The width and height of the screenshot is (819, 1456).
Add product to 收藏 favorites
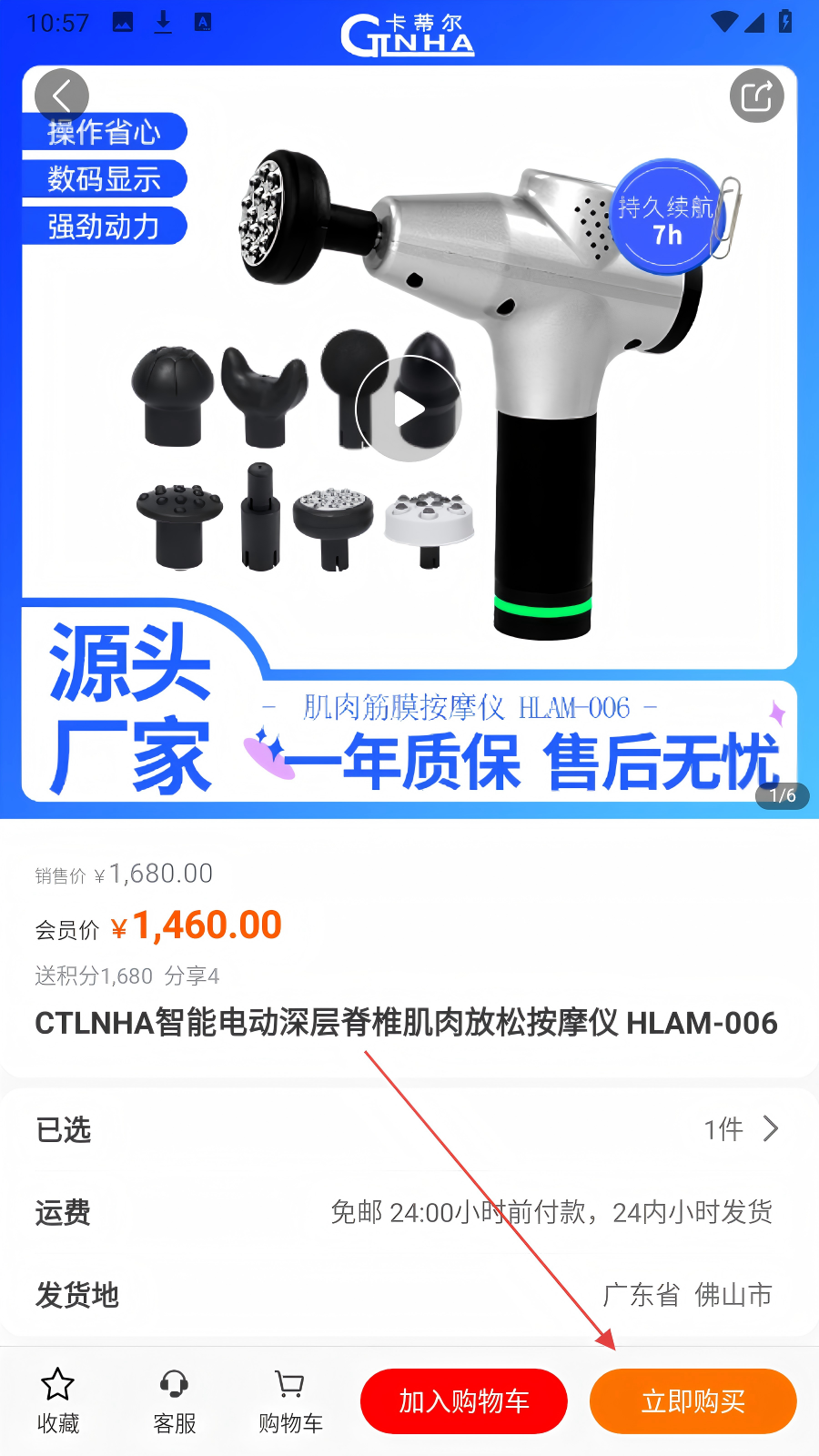point(58,1400)
